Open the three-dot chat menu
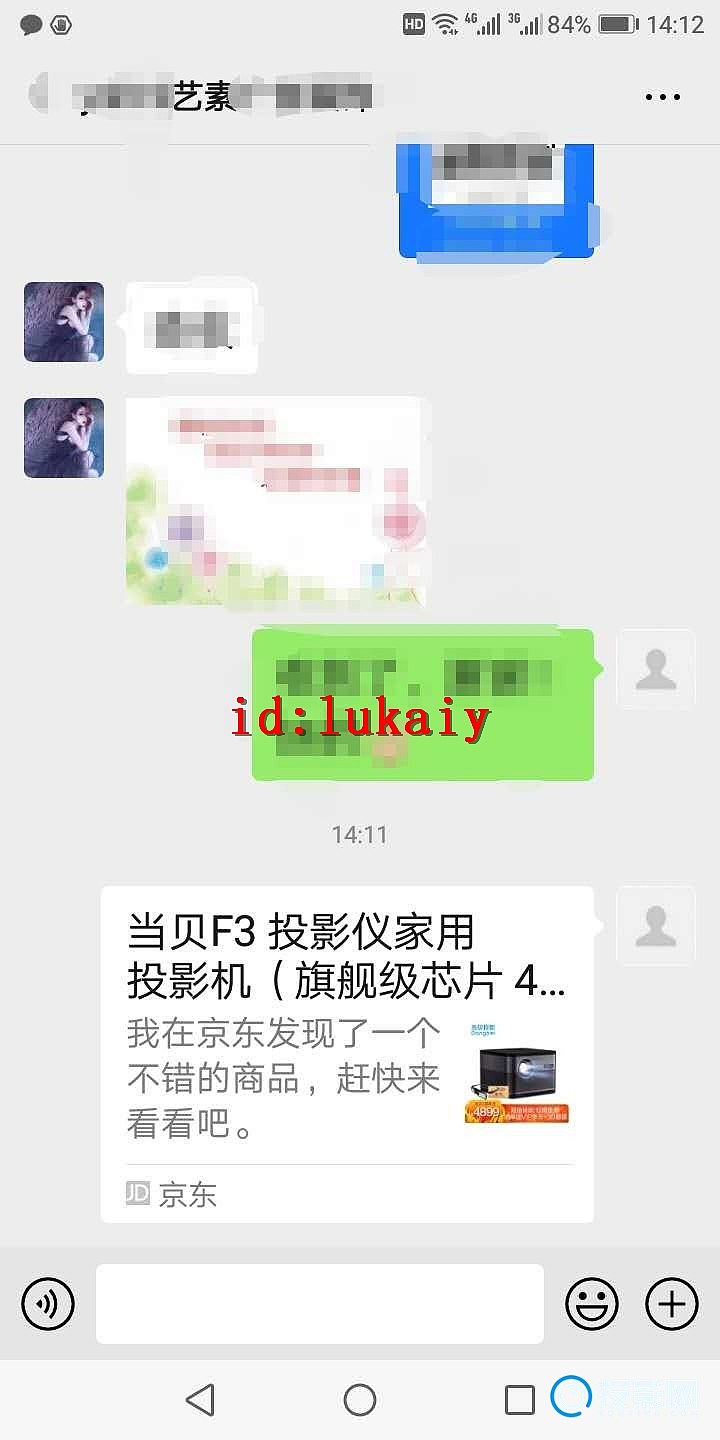Viewport: 720px width, 1440px height. [663, 97]
